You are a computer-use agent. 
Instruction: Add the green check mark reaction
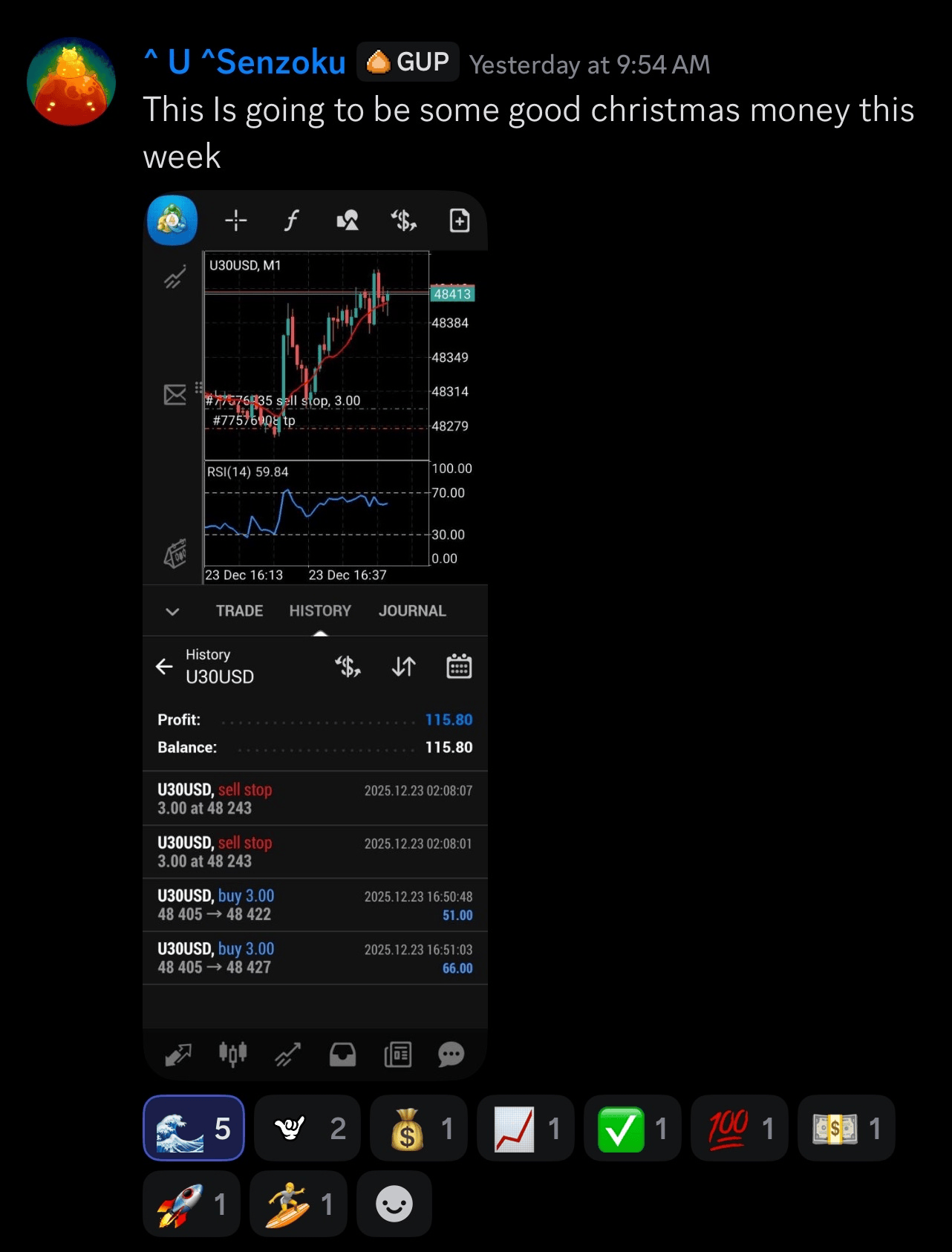[x=633, y=1128]
